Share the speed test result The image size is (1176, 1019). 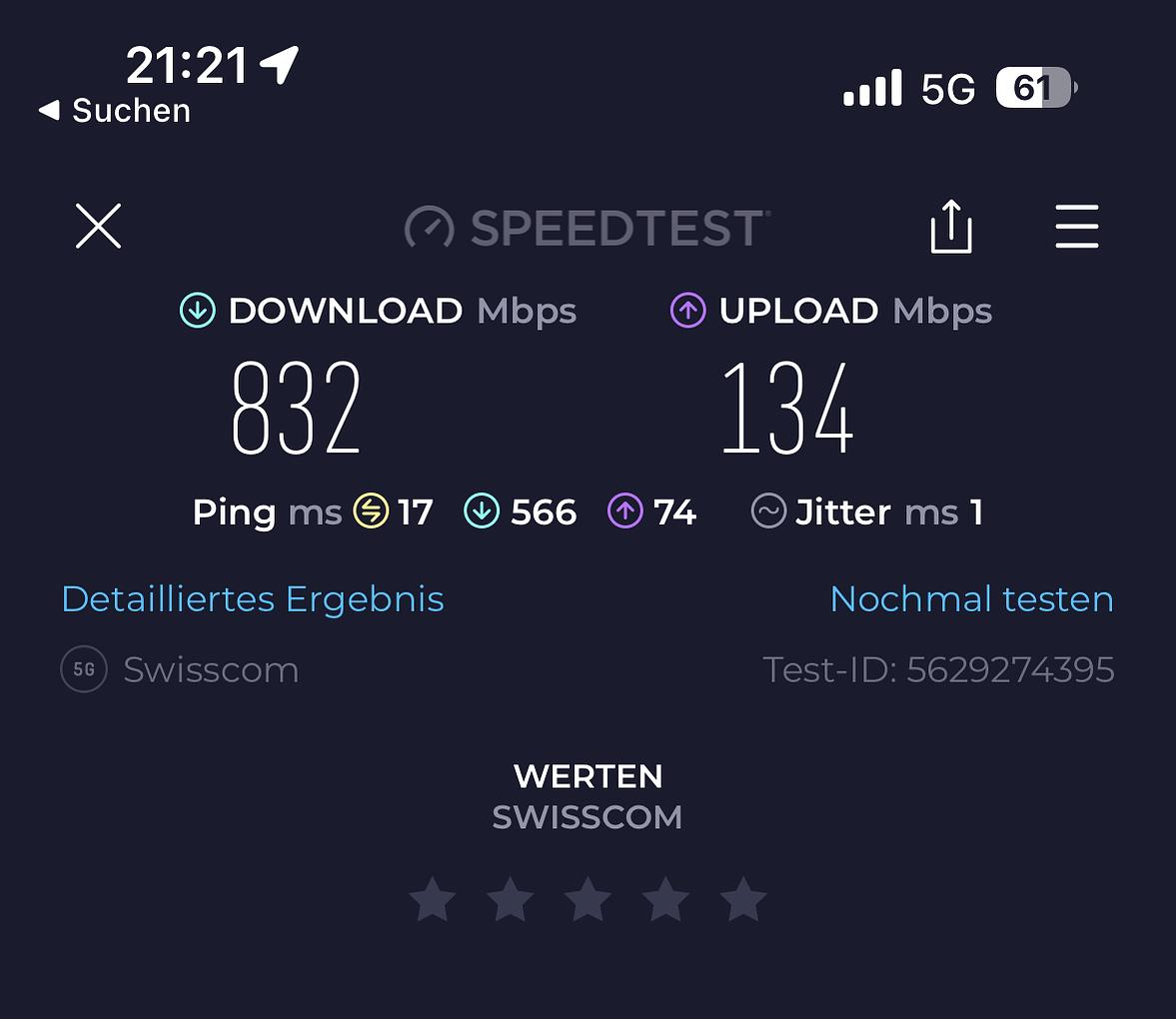950,227
